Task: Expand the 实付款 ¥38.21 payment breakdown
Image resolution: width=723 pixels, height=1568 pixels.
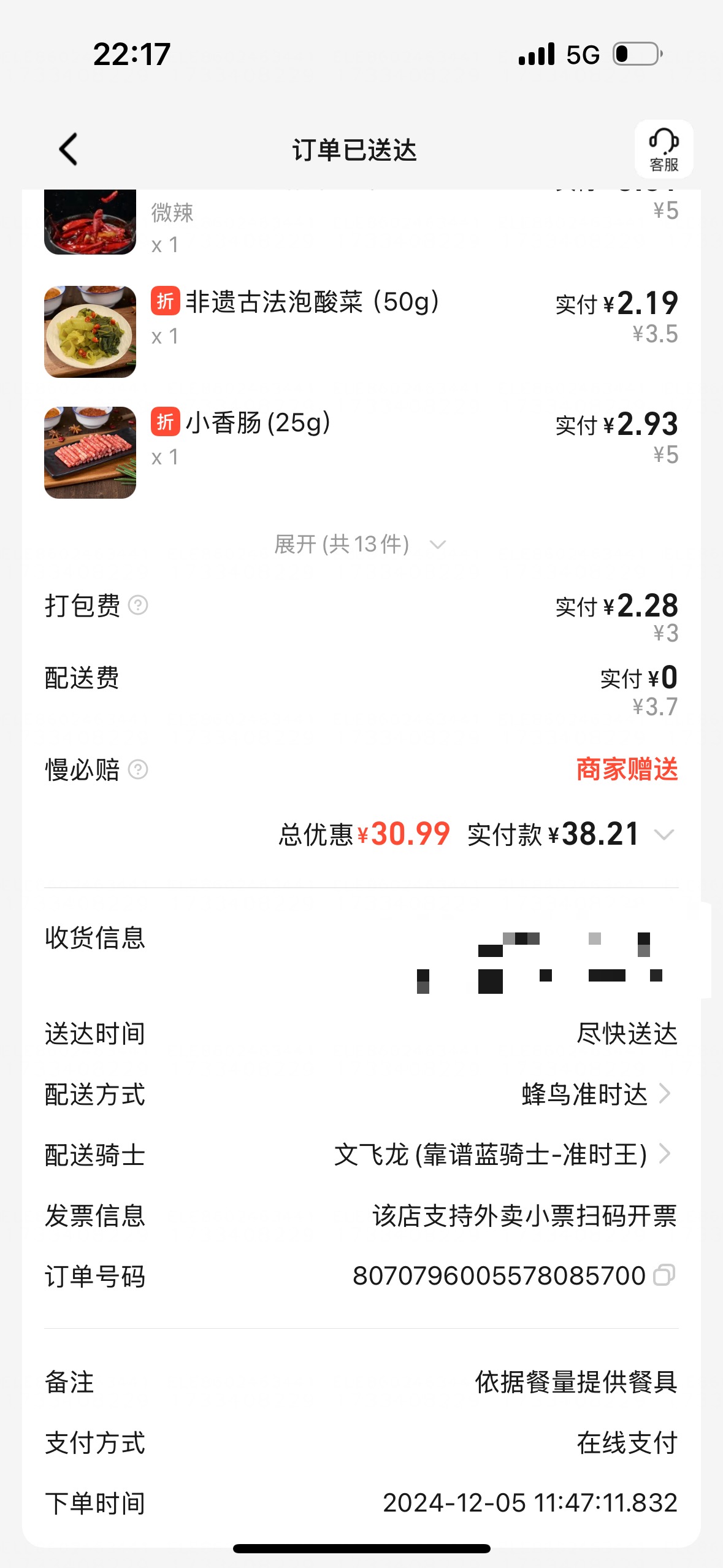Action: 664,834
